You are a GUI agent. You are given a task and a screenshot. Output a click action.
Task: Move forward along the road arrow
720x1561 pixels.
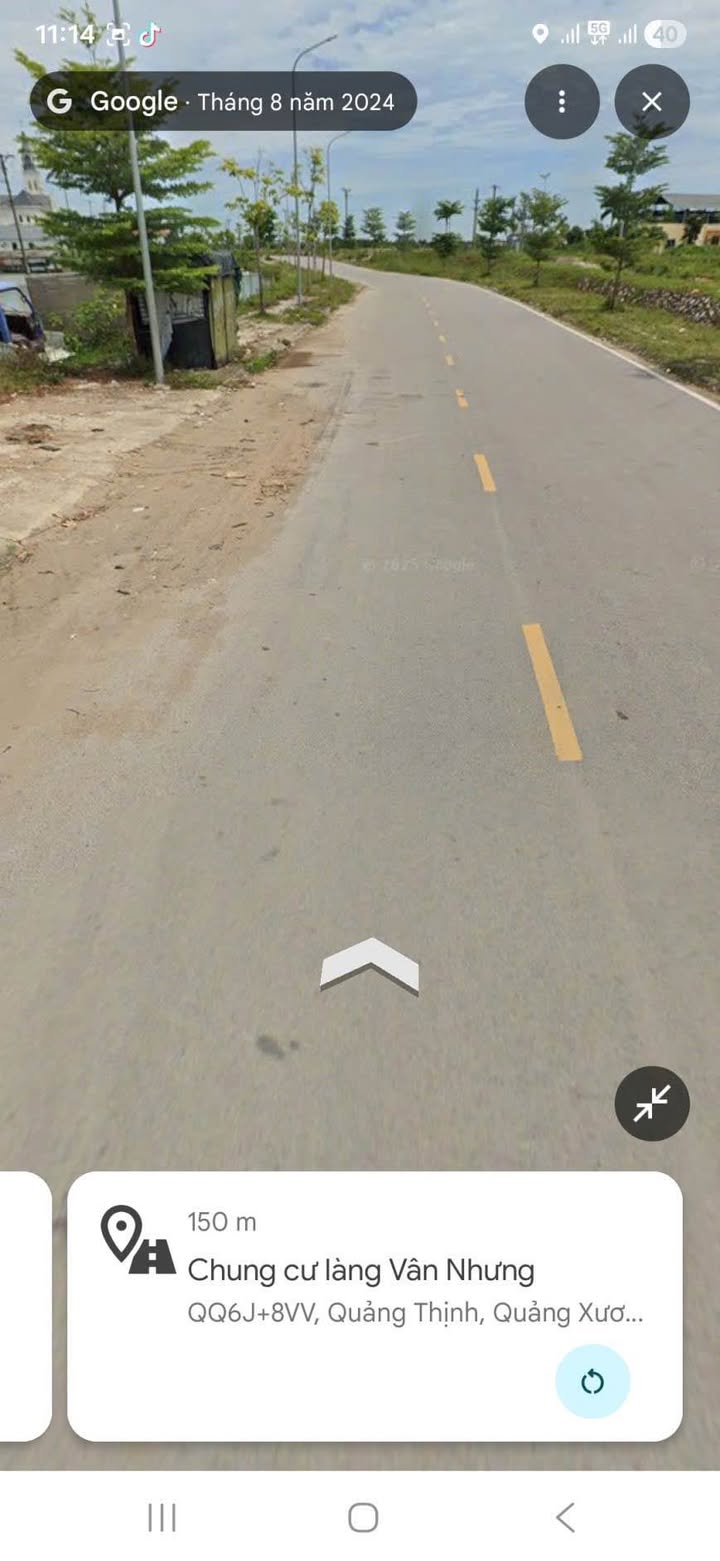coord(369,965)
